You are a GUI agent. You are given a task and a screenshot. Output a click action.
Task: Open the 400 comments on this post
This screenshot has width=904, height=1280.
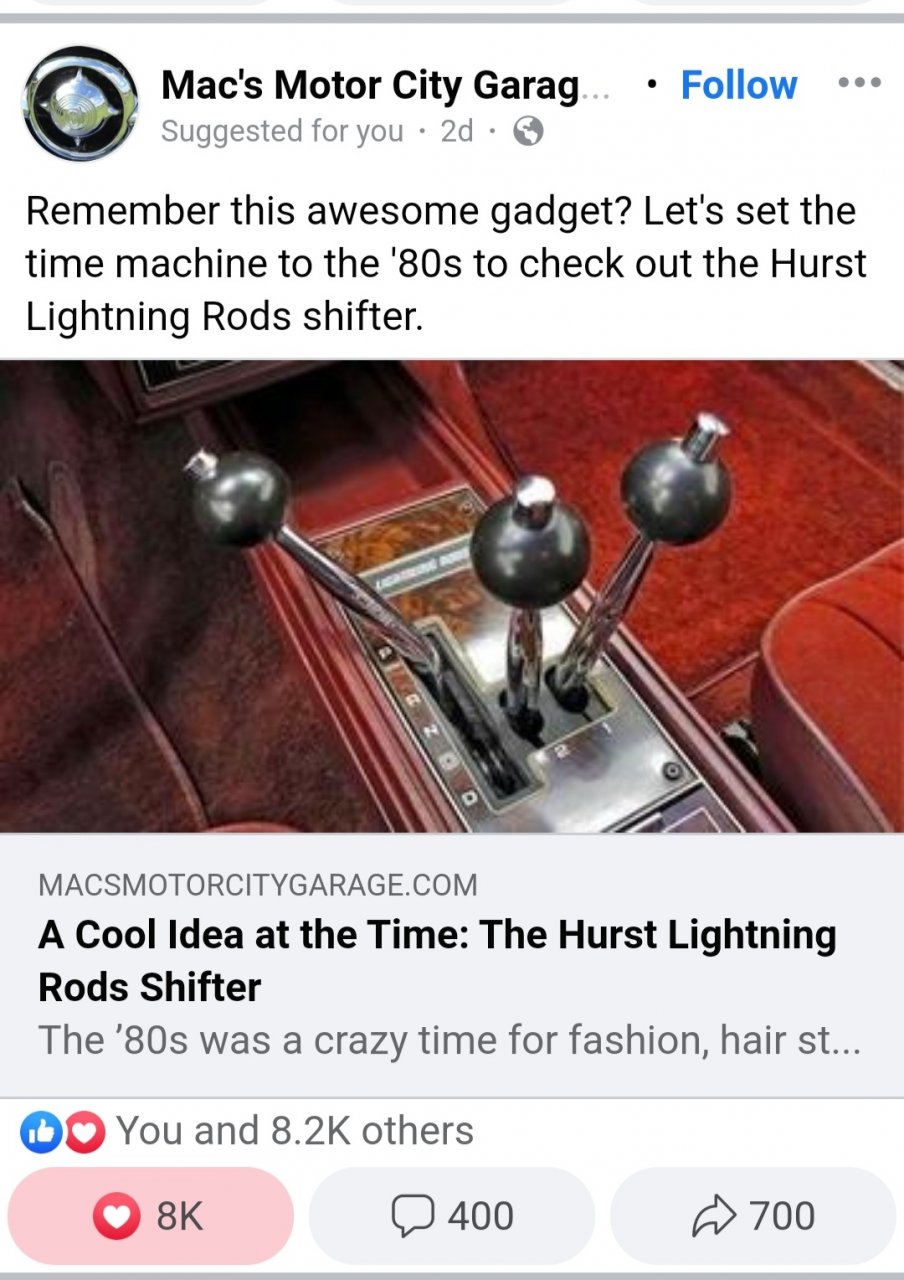point(452,1216)
